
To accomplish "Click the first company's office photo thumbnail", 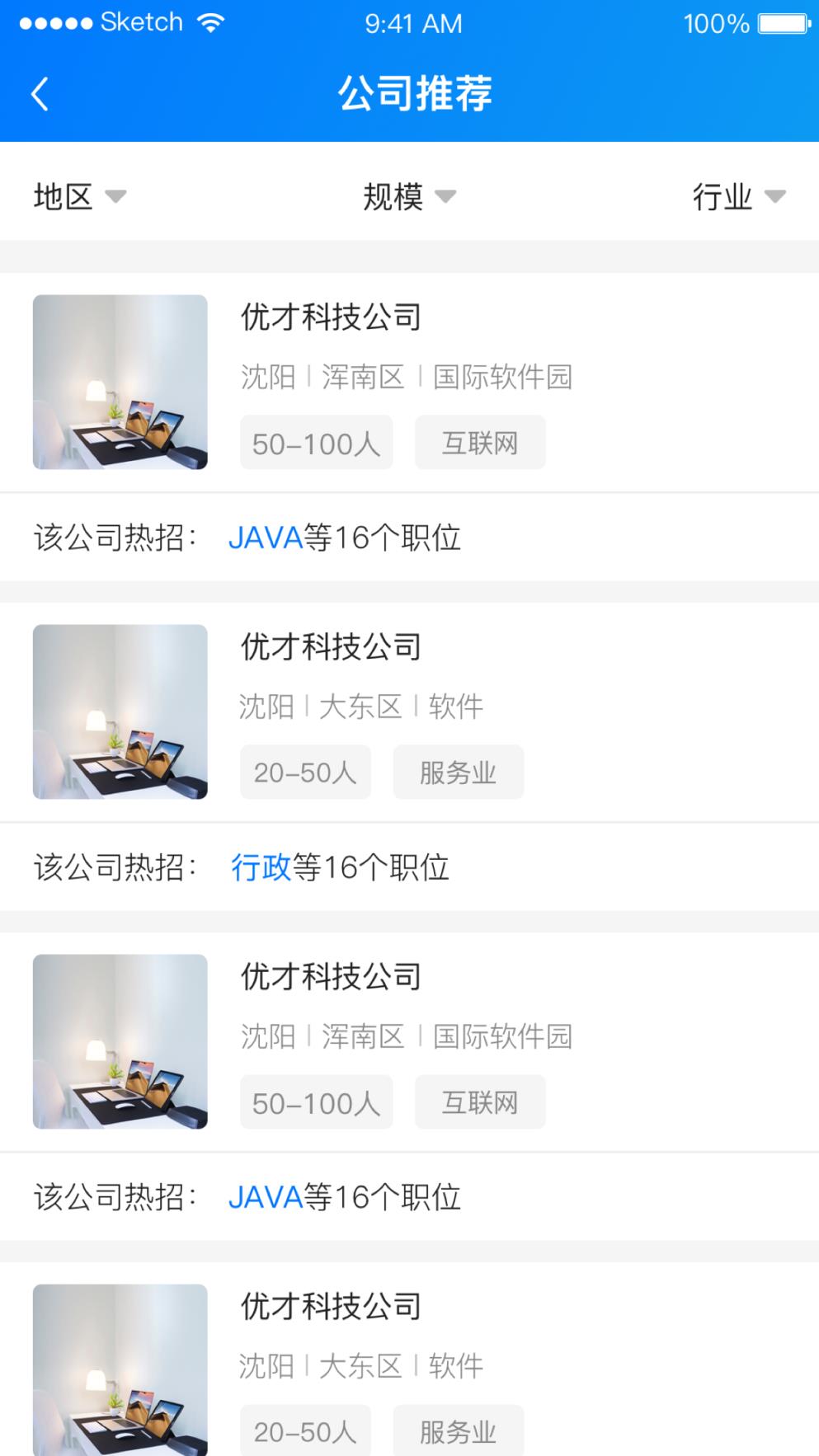I will pyautogui.click(x=119, y=383).
